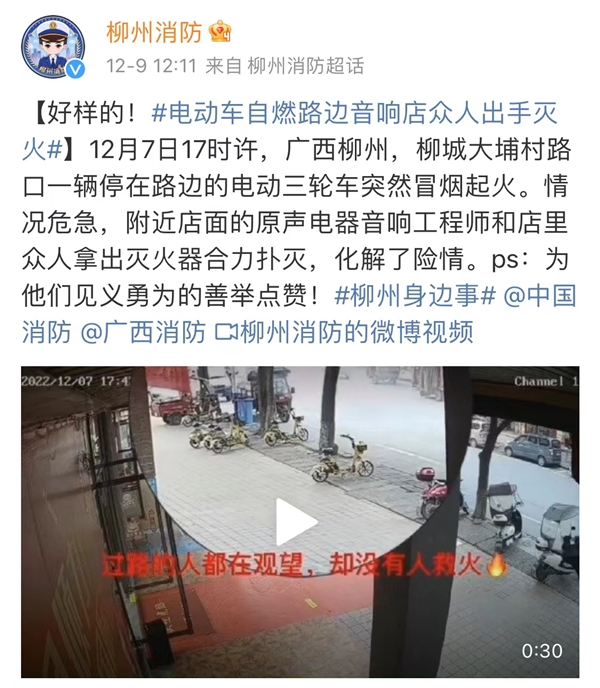The height and width of the screenshot is (688, 600).
Task: Open the 柳州消防超话 source link
Action: tap(305, 67)
